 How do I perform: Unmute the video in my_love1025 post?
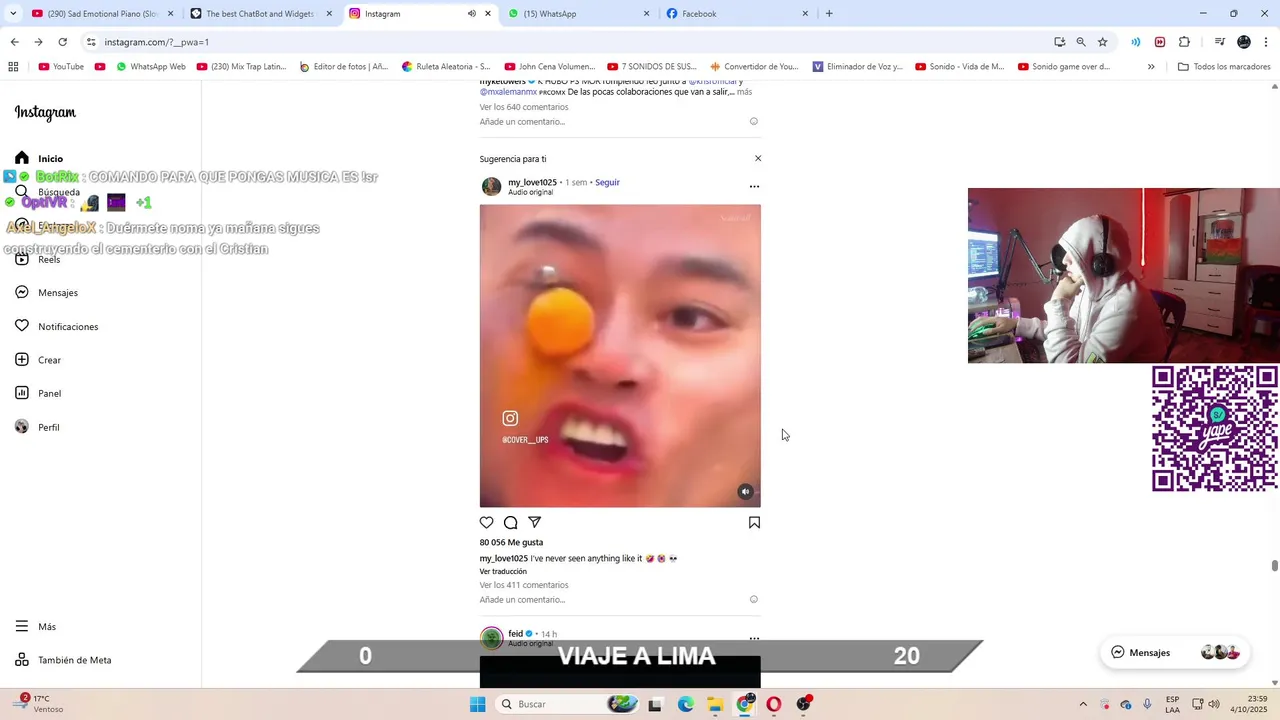(x=745, y=491)
